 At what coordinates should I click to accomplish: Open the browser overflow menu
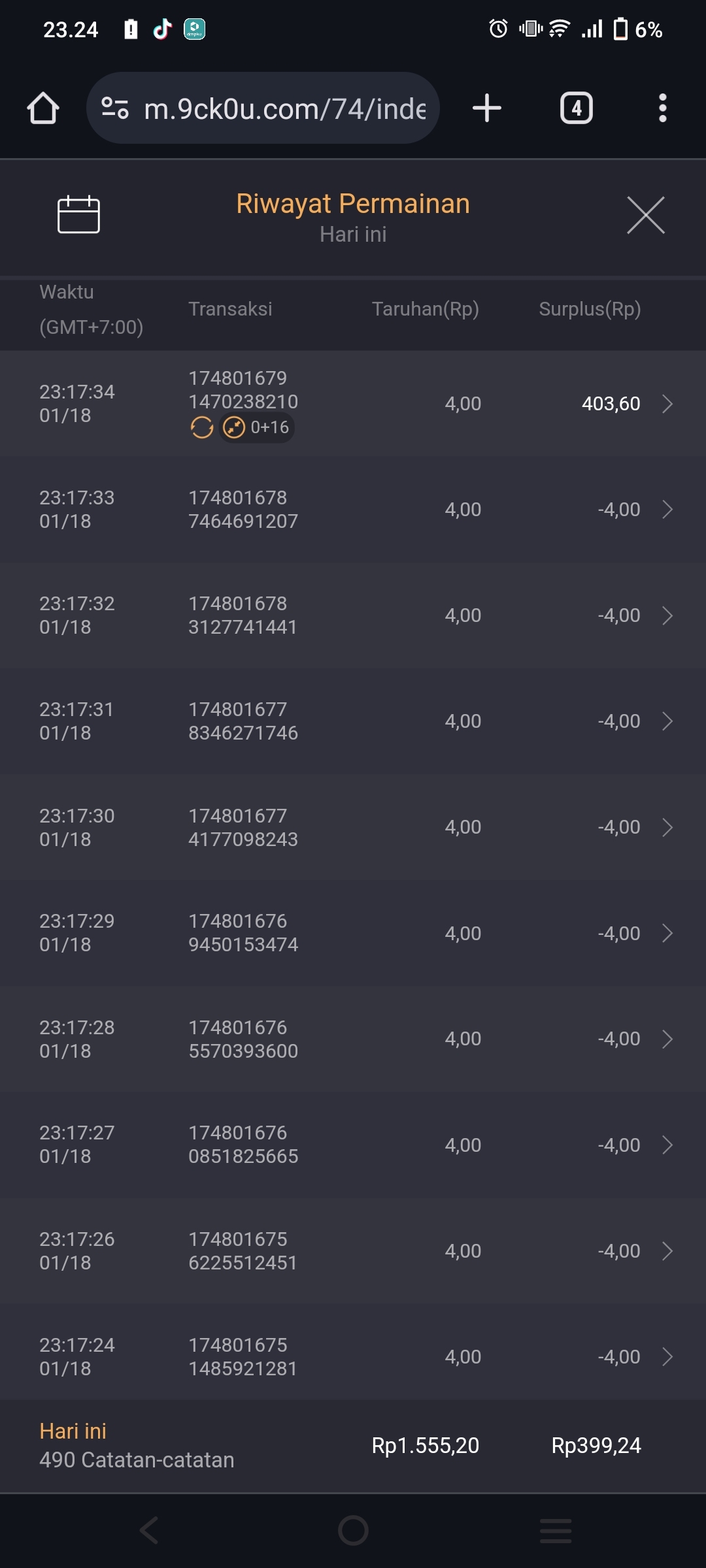(x=662, y=108)
